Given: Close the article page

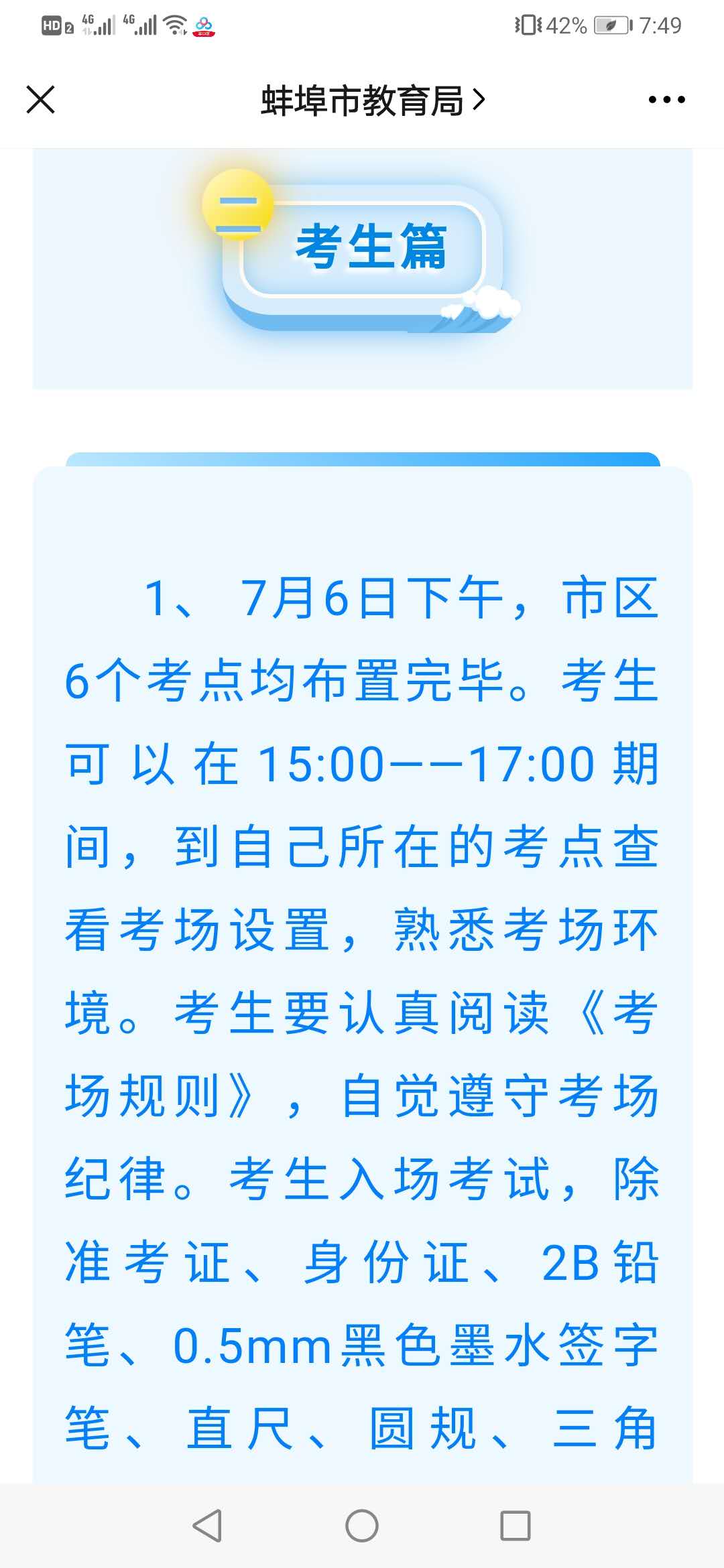Looking at the screenshot, I should coord(40,100).
